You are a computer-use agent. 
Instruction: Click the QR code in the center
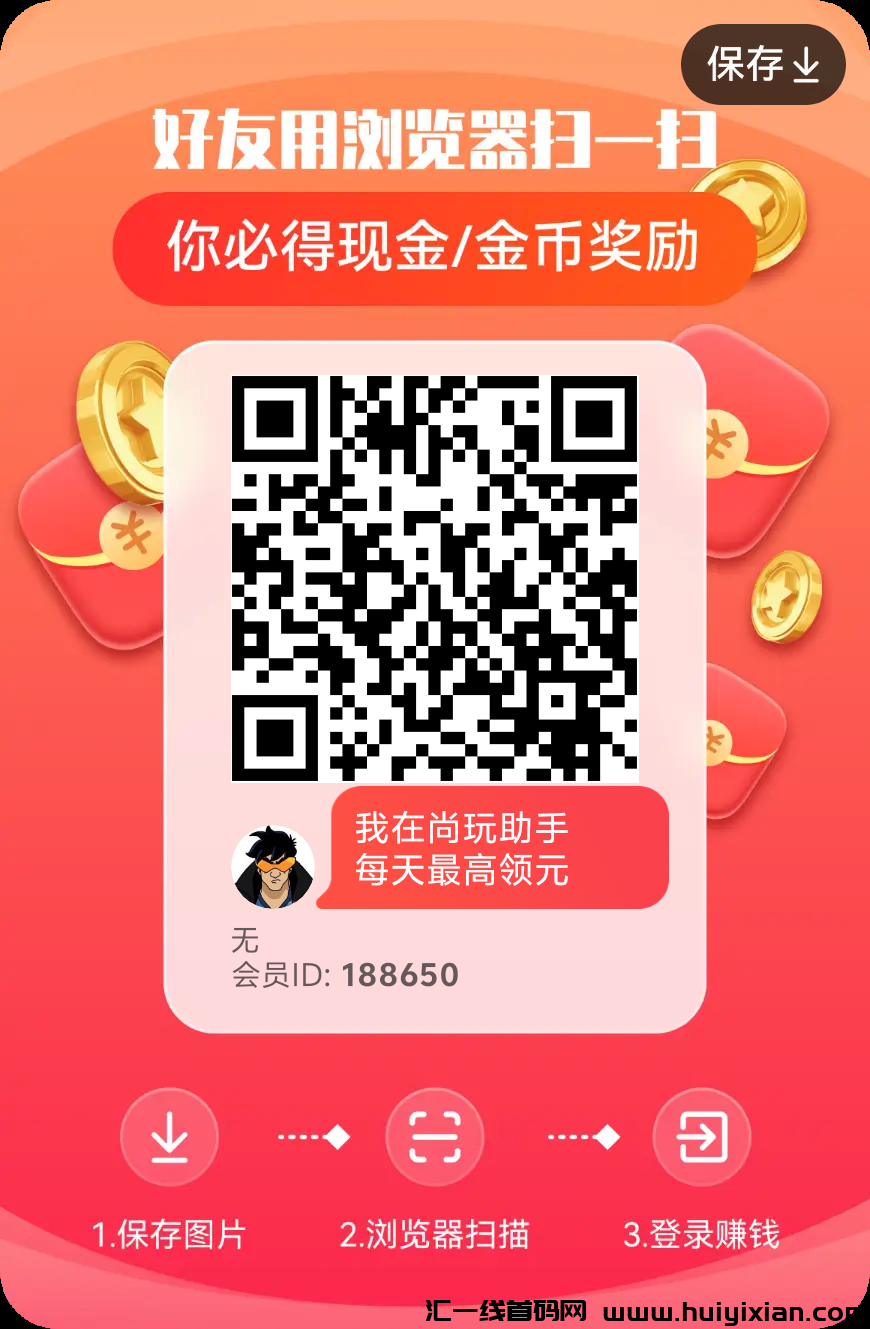[x=435, y=580]
